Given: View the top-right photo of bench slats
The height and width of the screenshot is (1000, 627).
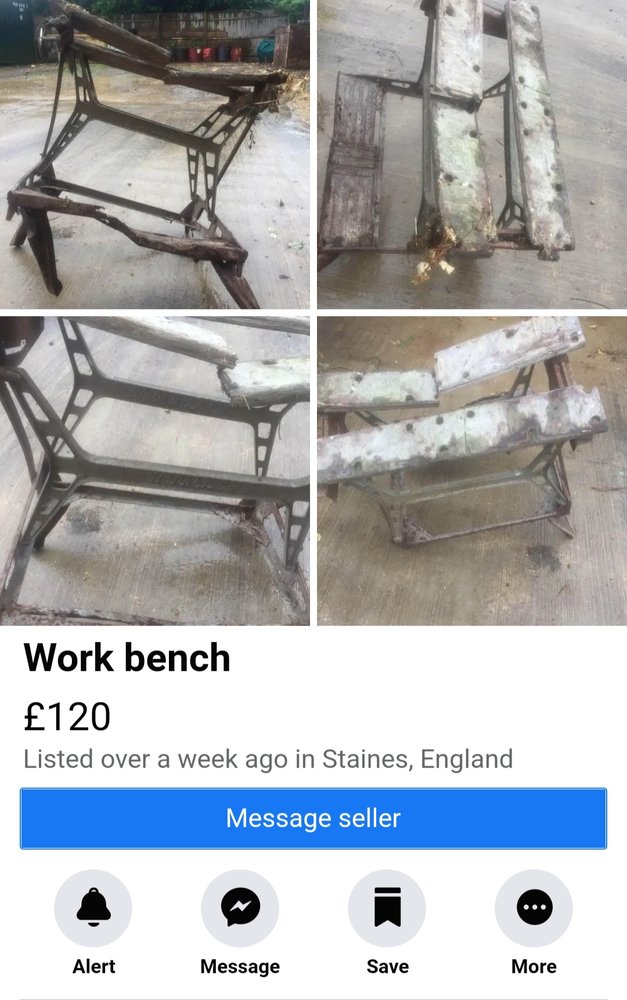Looking at the screenshot, I should 472,154.
